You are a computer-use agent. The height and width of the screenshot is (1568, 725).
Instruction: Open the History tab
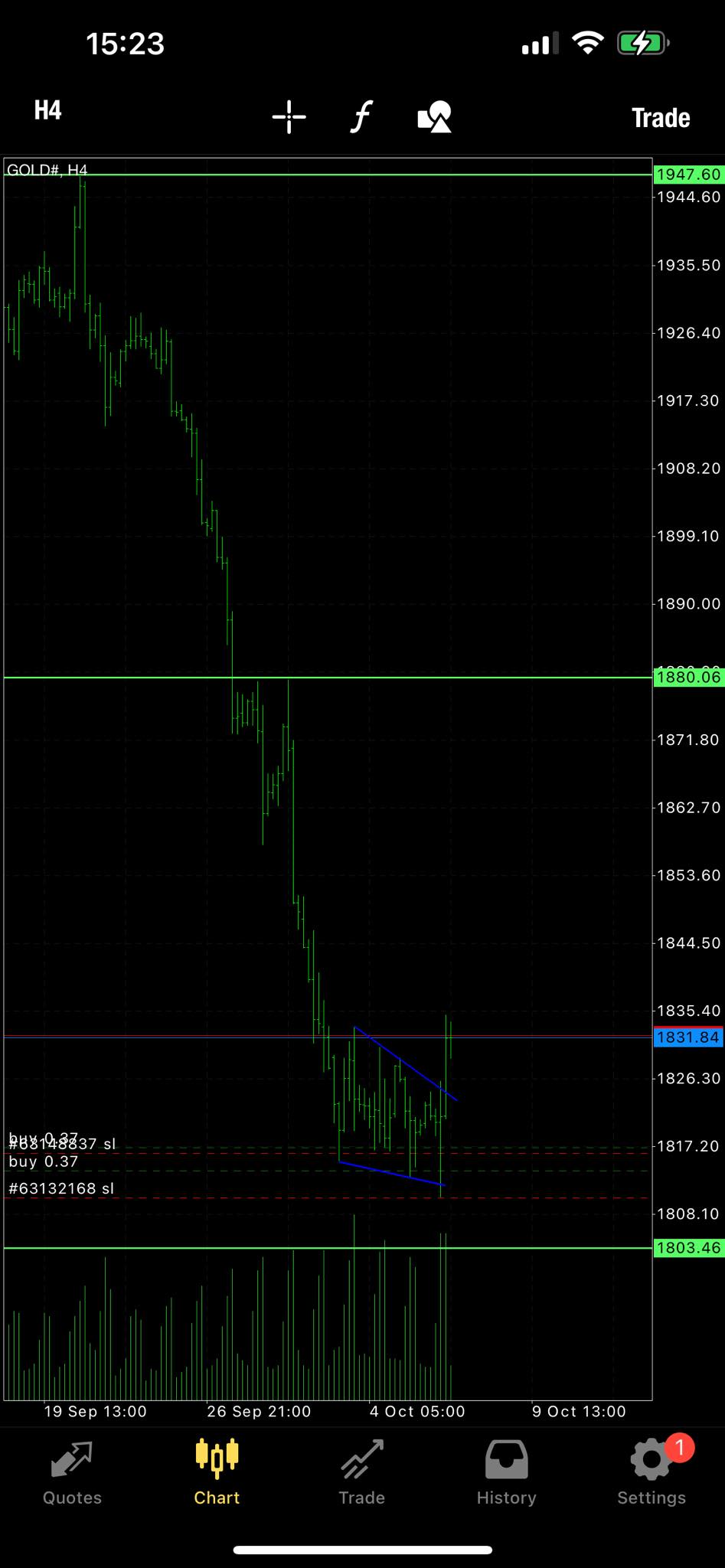click(506, 1473)
